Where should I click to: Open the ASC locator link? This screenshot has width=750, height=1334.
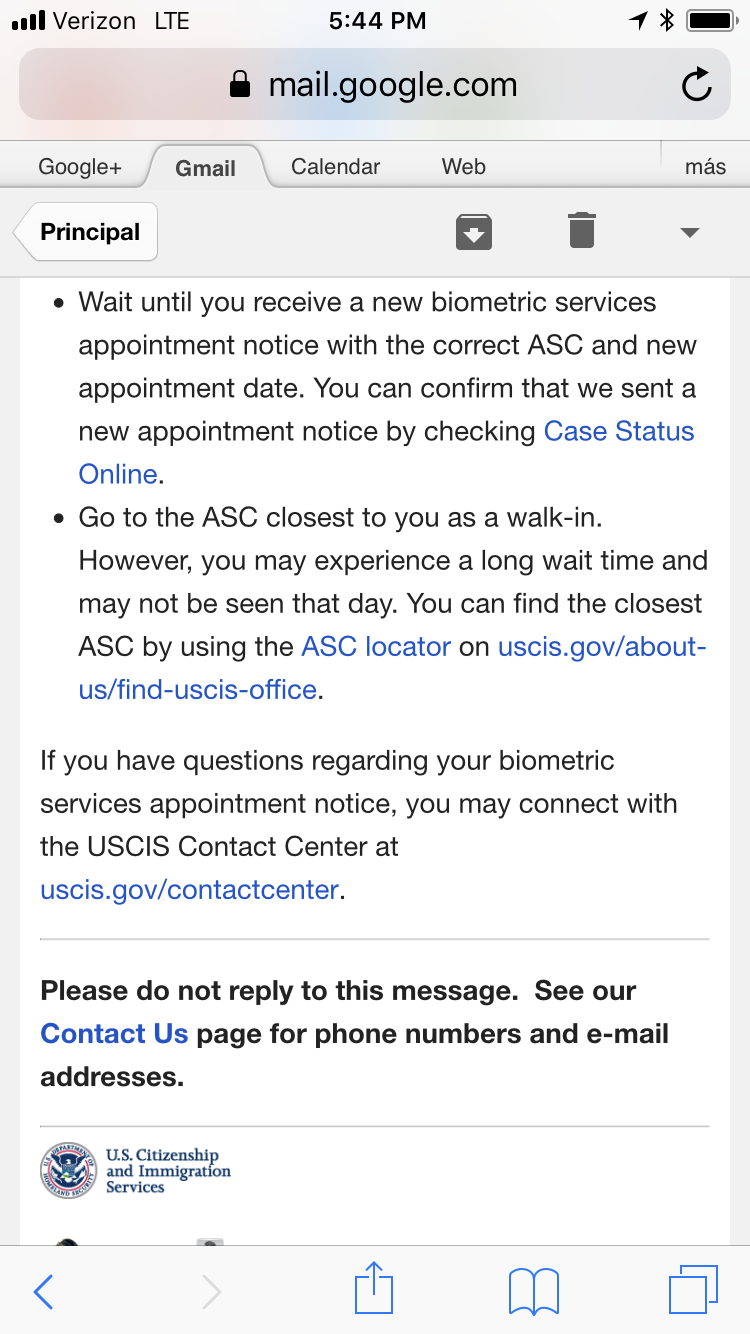[376, 647]
